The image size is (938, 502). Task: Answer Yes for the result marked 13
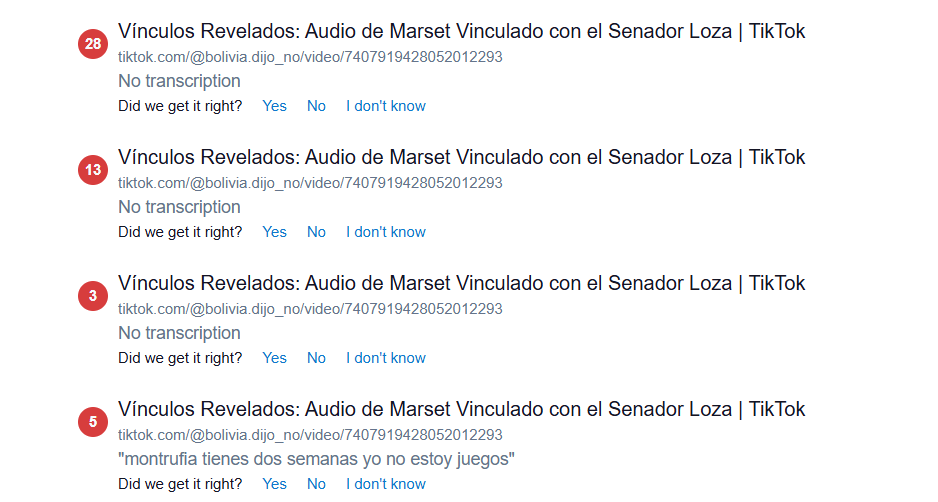tap(274, 232)
